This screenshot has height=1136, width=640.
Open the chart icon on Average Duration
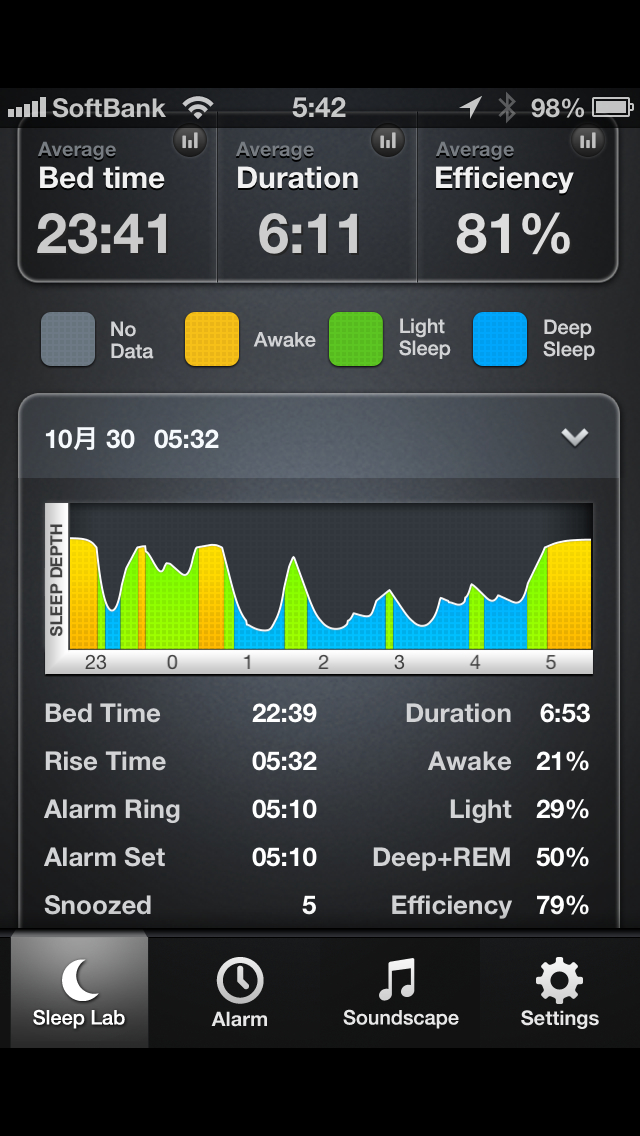coord(388,141)
